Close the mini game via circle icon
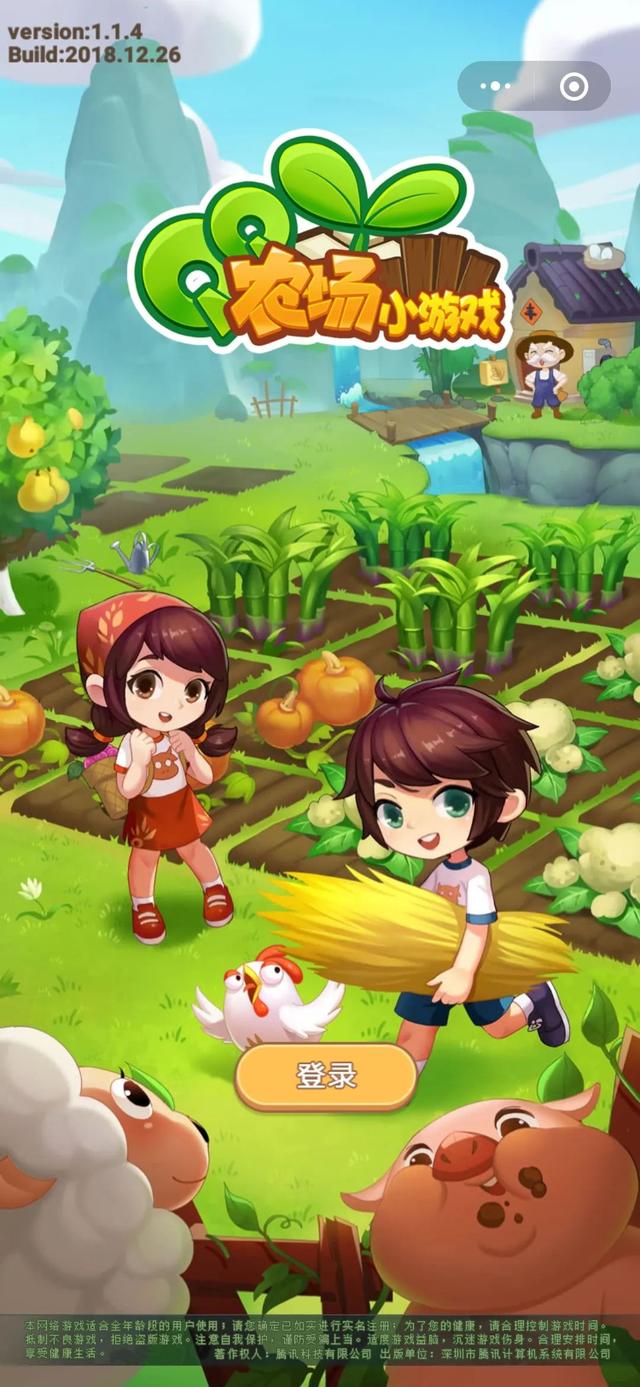This screenshot has width=640, height=1387. (x=574, y=87)
